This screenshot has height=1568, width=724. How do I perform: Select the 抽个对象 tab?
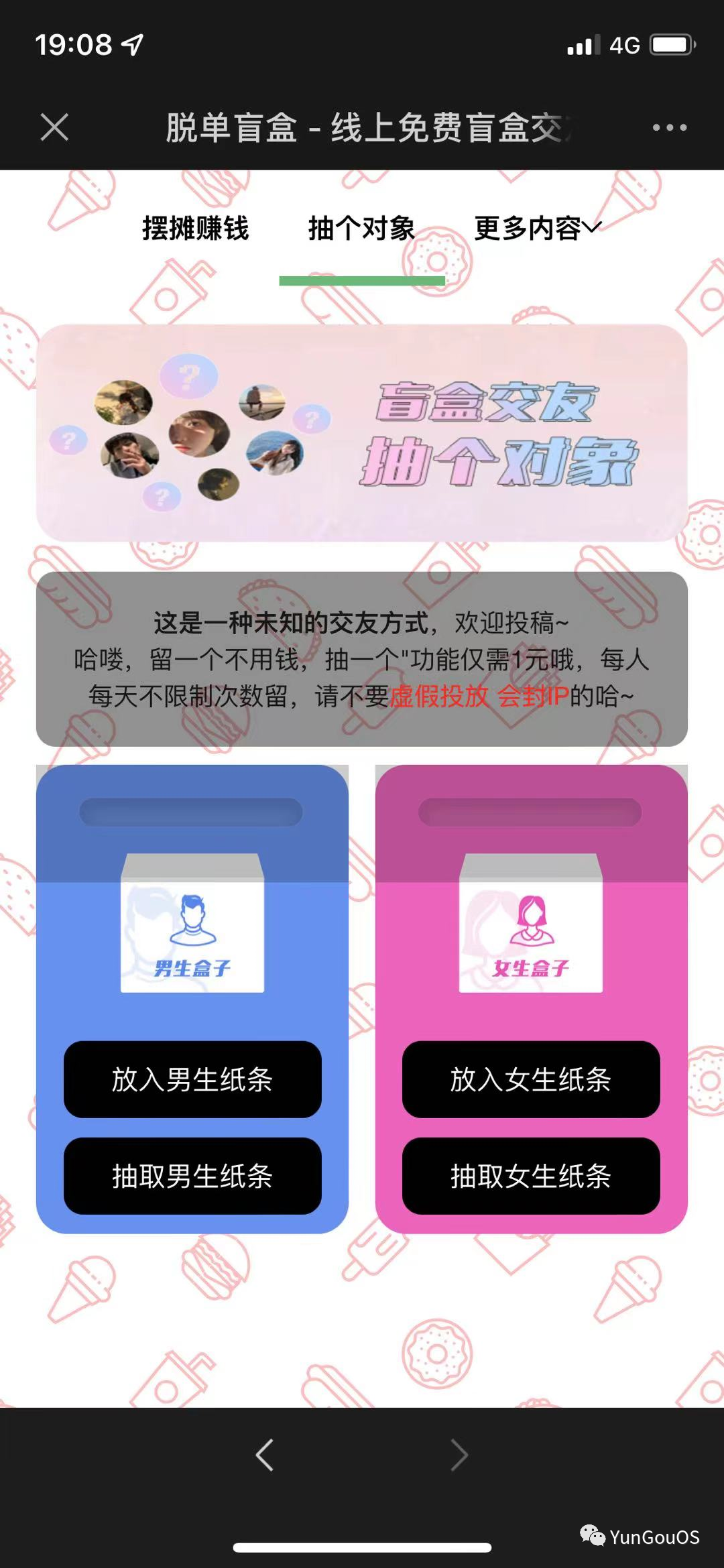(361, 229)
